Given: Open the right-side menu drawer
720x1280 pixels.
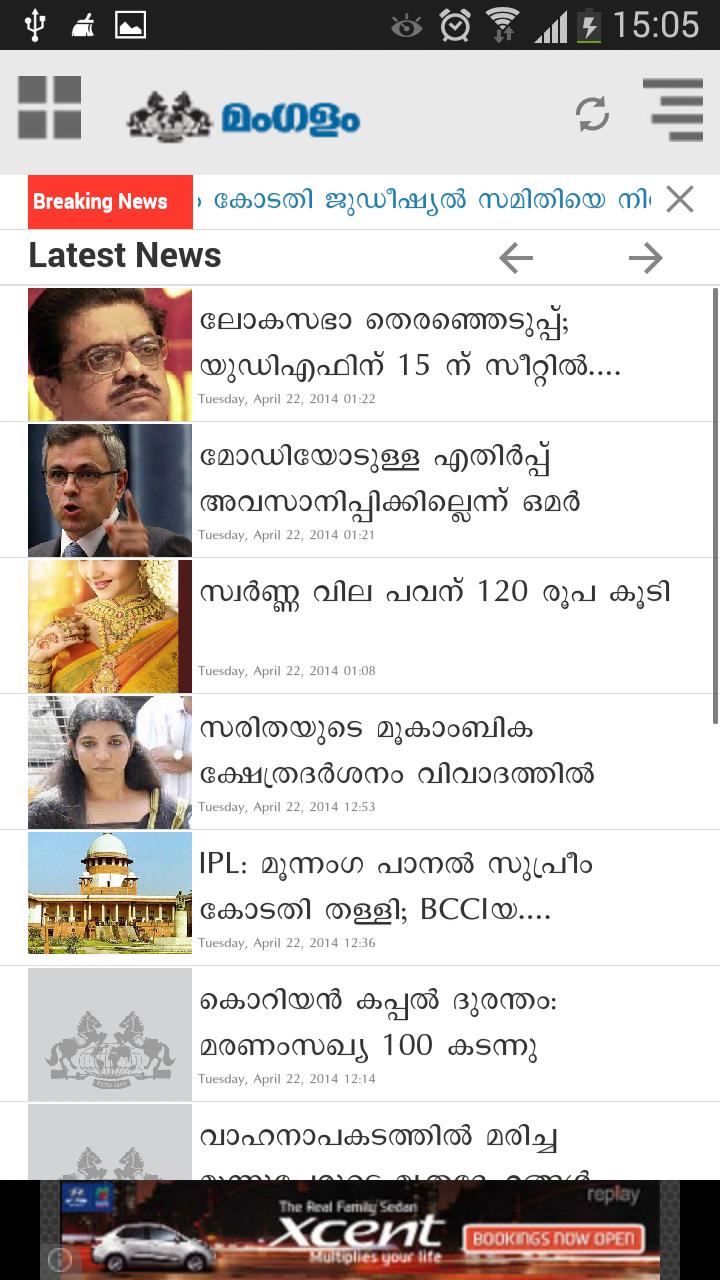Looking at the screenshot, I should click(674, 110).
